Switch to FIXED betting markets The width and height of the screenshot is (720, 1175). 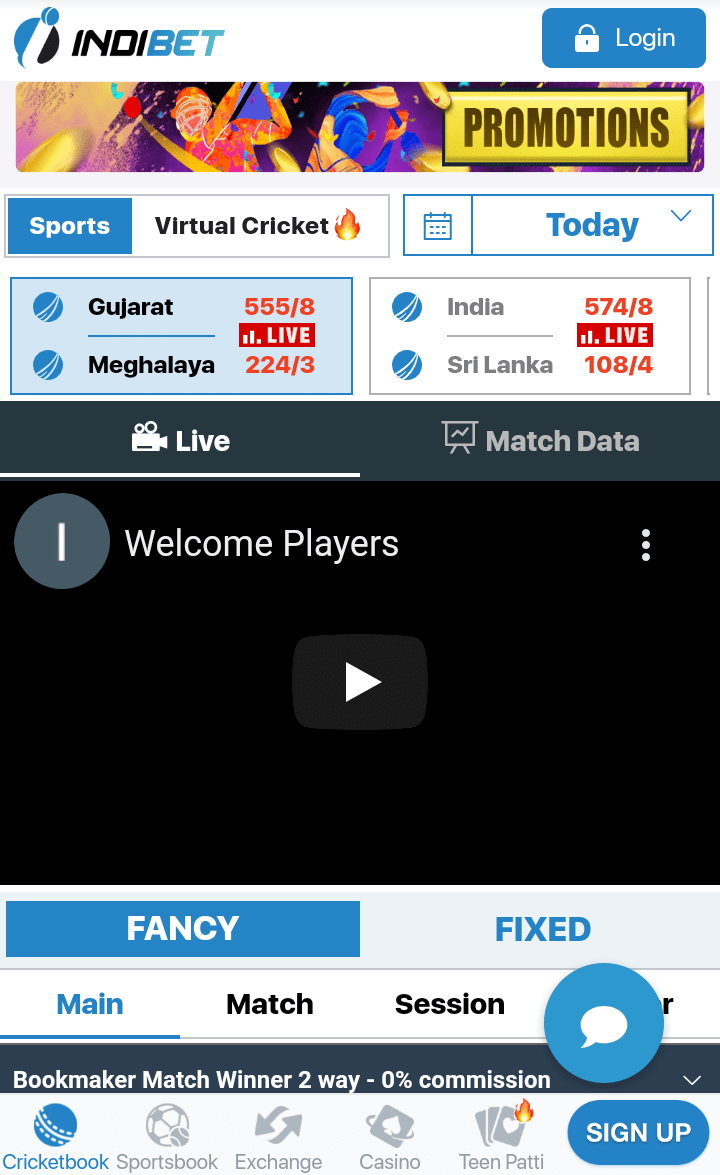[x=542, y=929]
